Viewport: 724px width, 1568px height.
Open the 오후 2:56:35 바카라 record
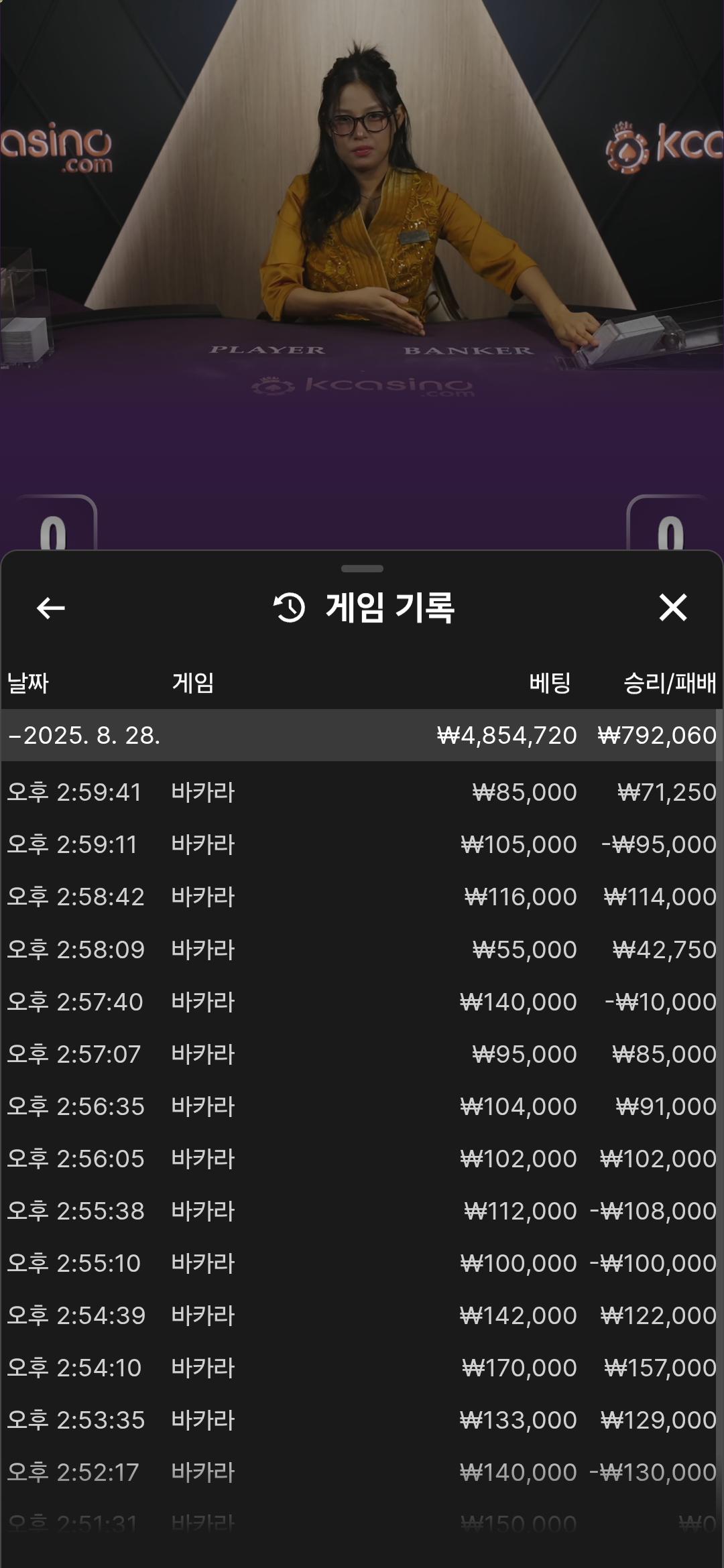click(362, 1106)
